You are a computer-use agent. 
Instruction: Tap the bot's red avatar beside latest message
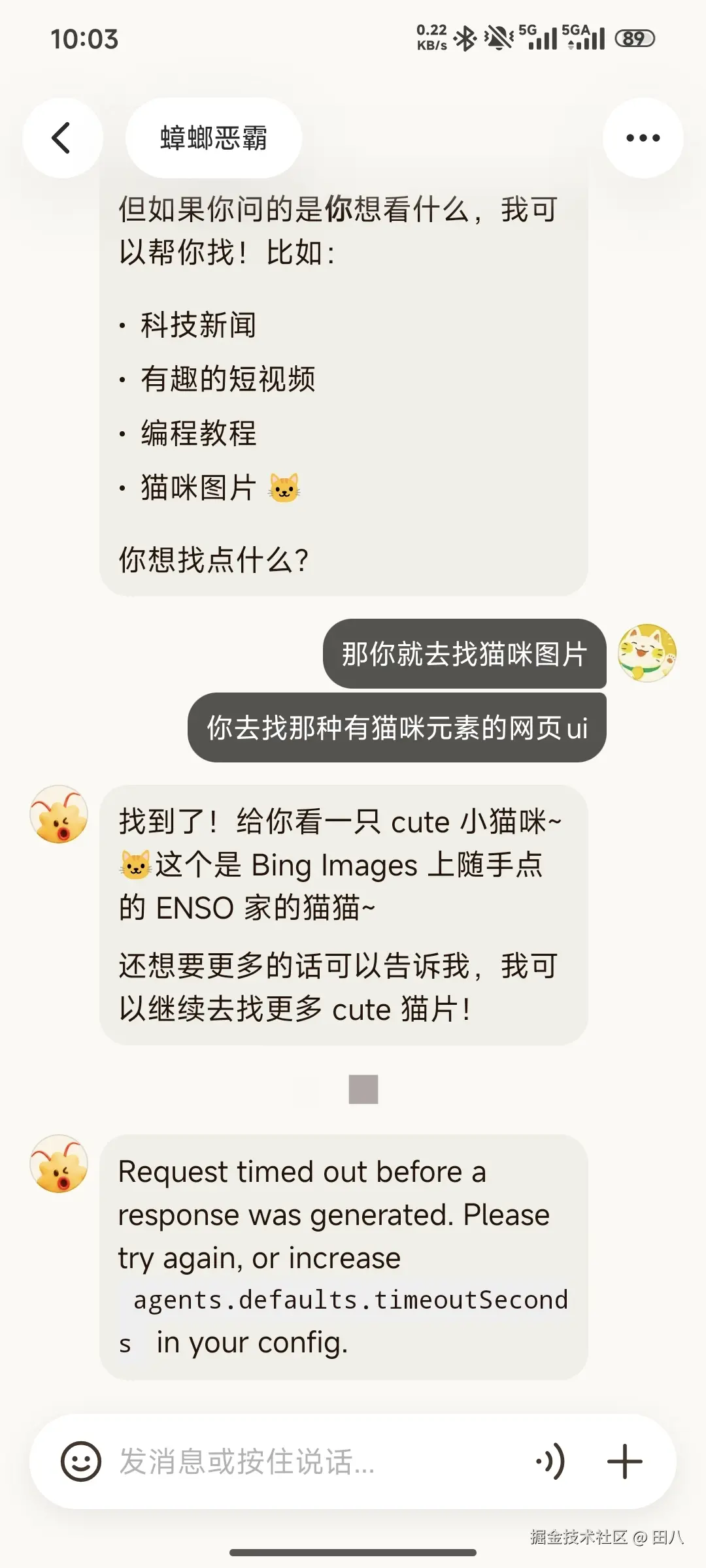point(59,1163)
